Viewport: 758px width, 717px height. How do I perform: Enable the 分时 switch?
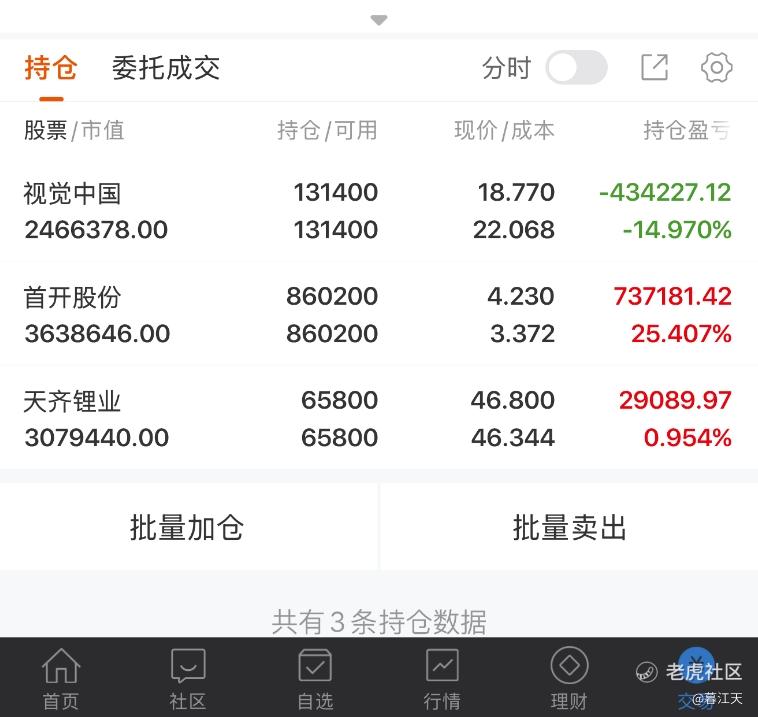(576, 67)
